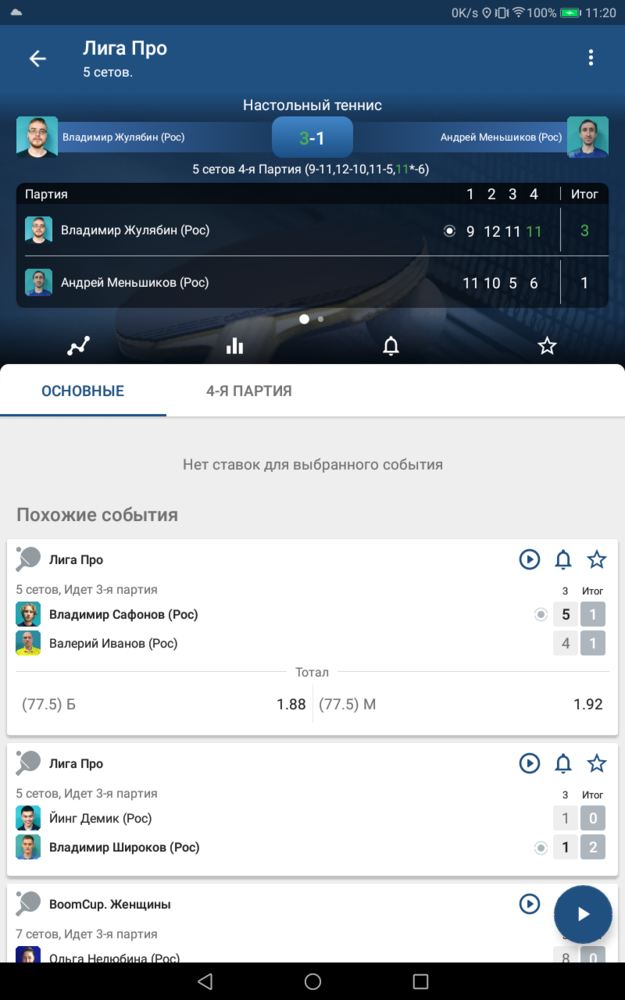Tap the bell on the Сафонов match card

pos(563,559)
